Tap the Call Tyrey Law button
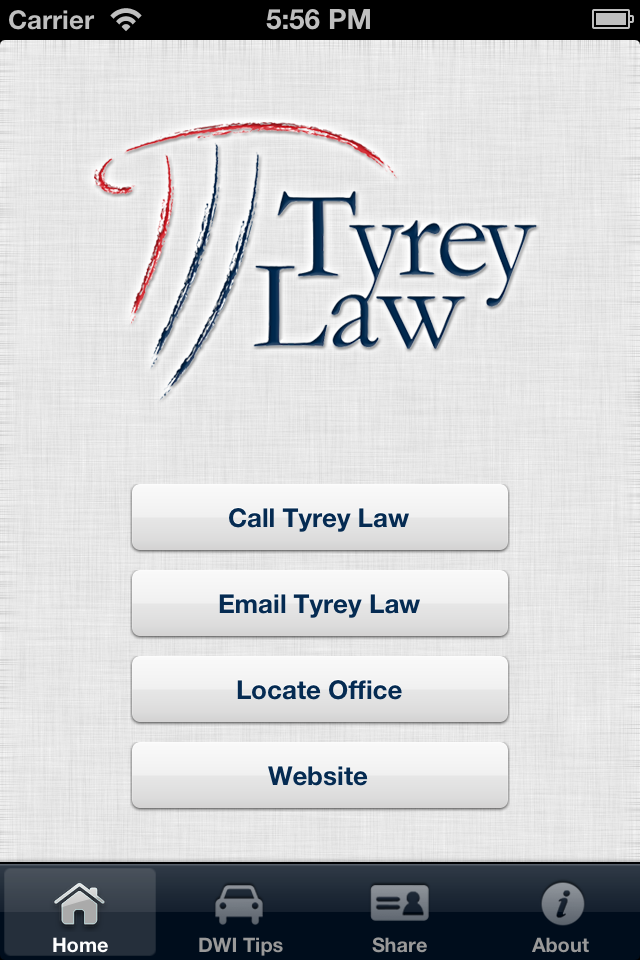The width and height of the screenshot is (640, 960). tap(320, 518)
